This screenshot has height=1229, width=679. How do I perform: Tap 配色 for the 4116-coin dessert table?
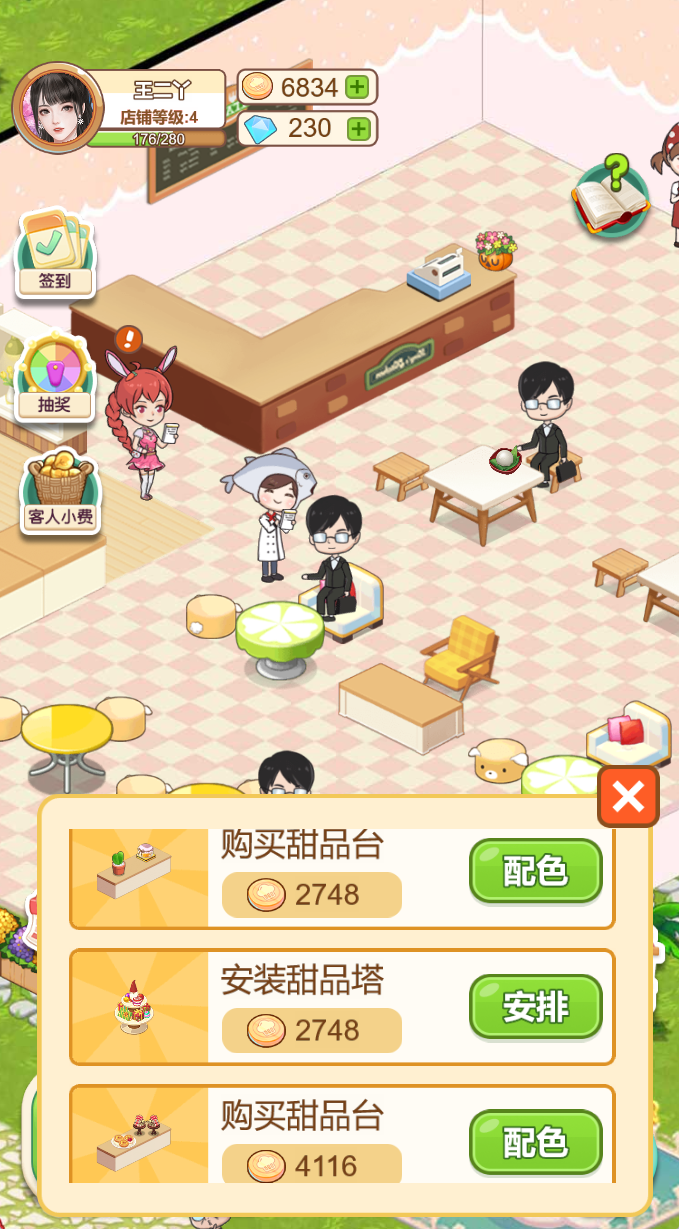pos(535,1142)
